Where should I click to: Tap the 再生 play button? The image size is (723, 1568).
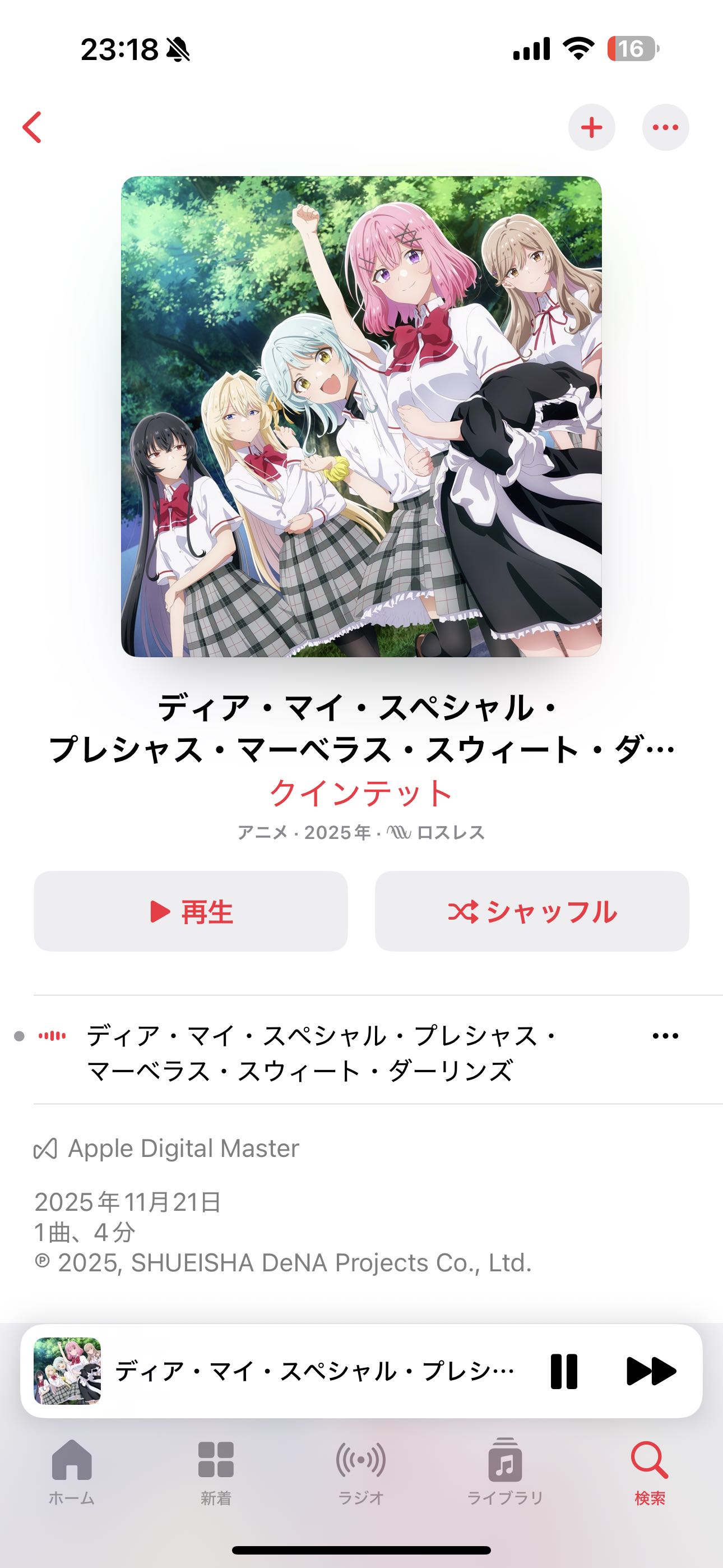191,911
